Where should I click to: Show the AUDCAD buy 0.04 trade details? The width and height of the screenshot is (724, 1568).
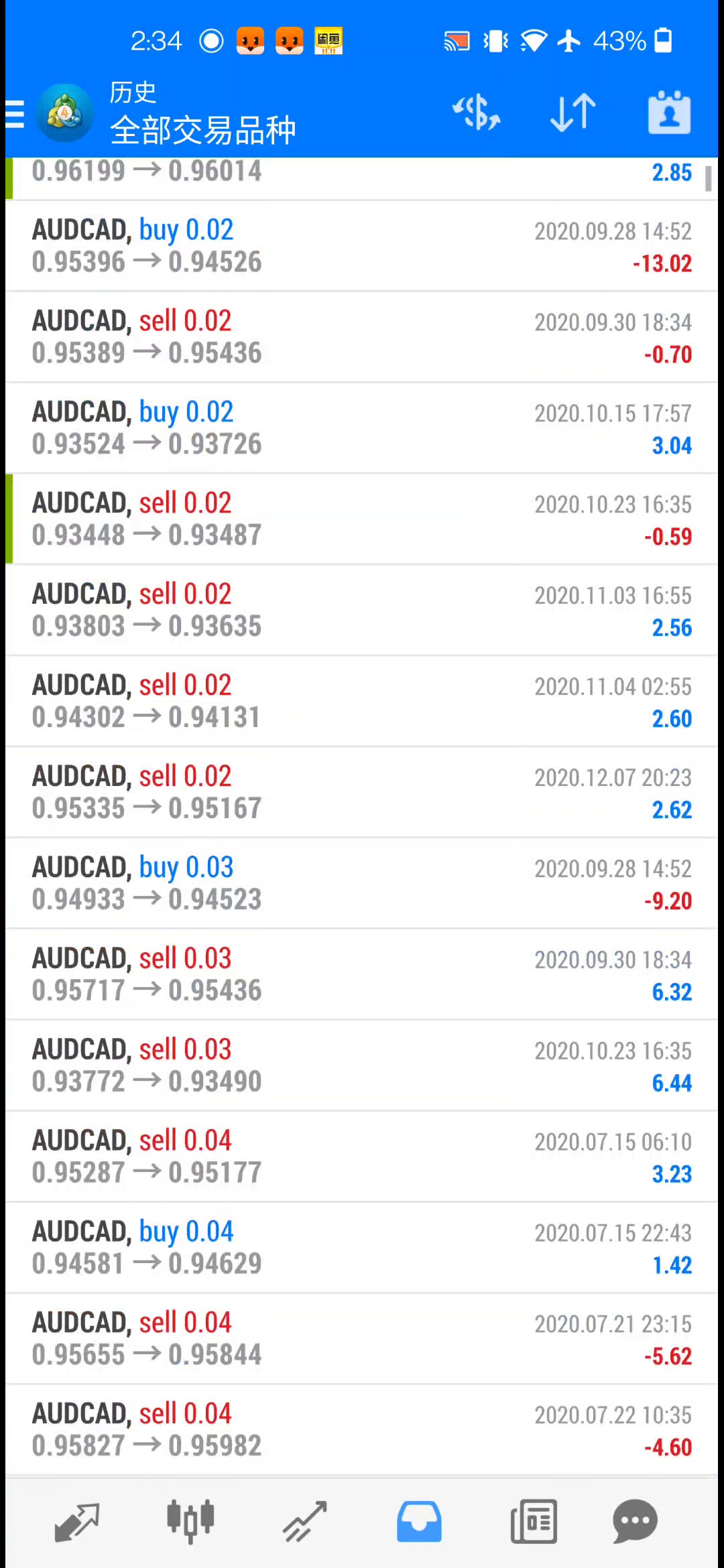tap(362, 1248)
